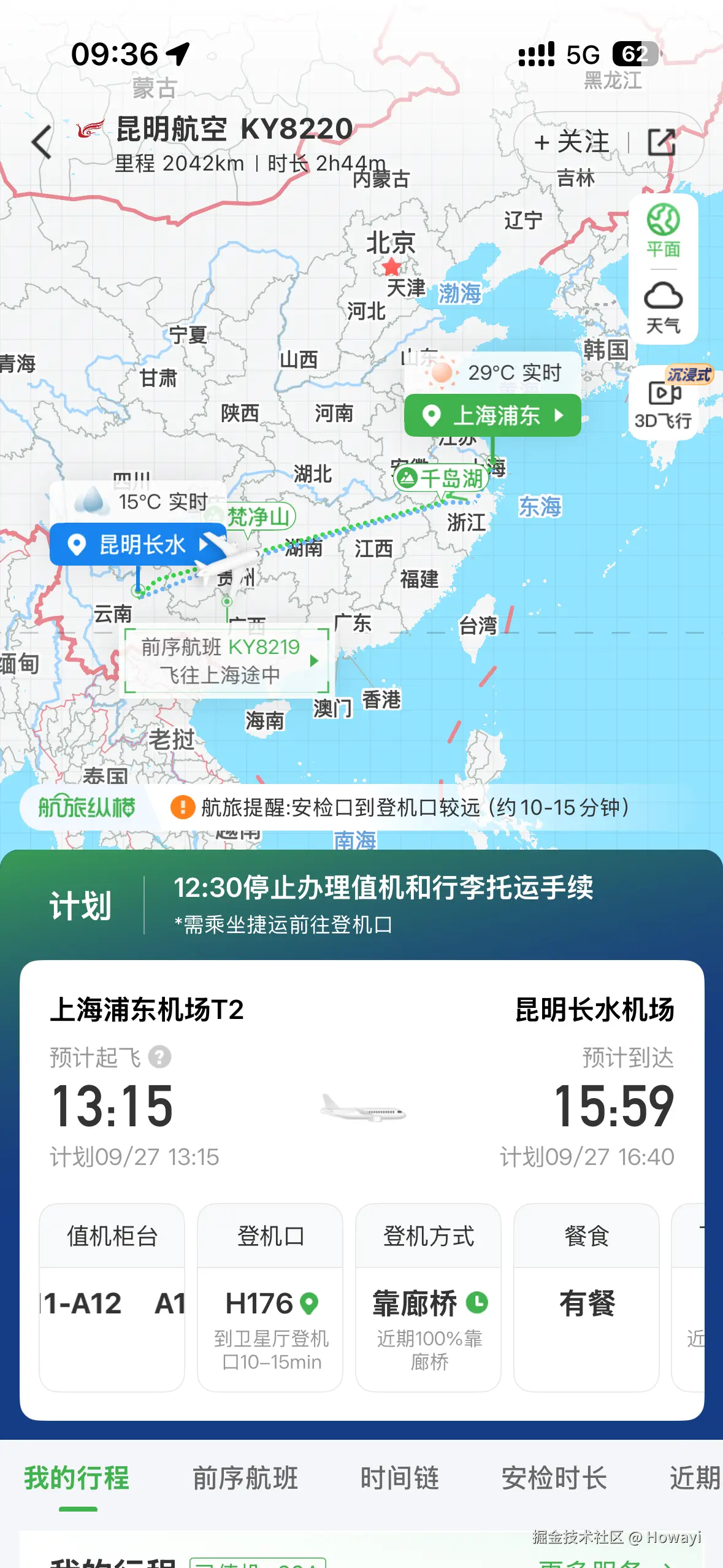Open the 前序航班 KY8219 card chevron
This screenshot has width=723, height=1568.
point(313,661)
